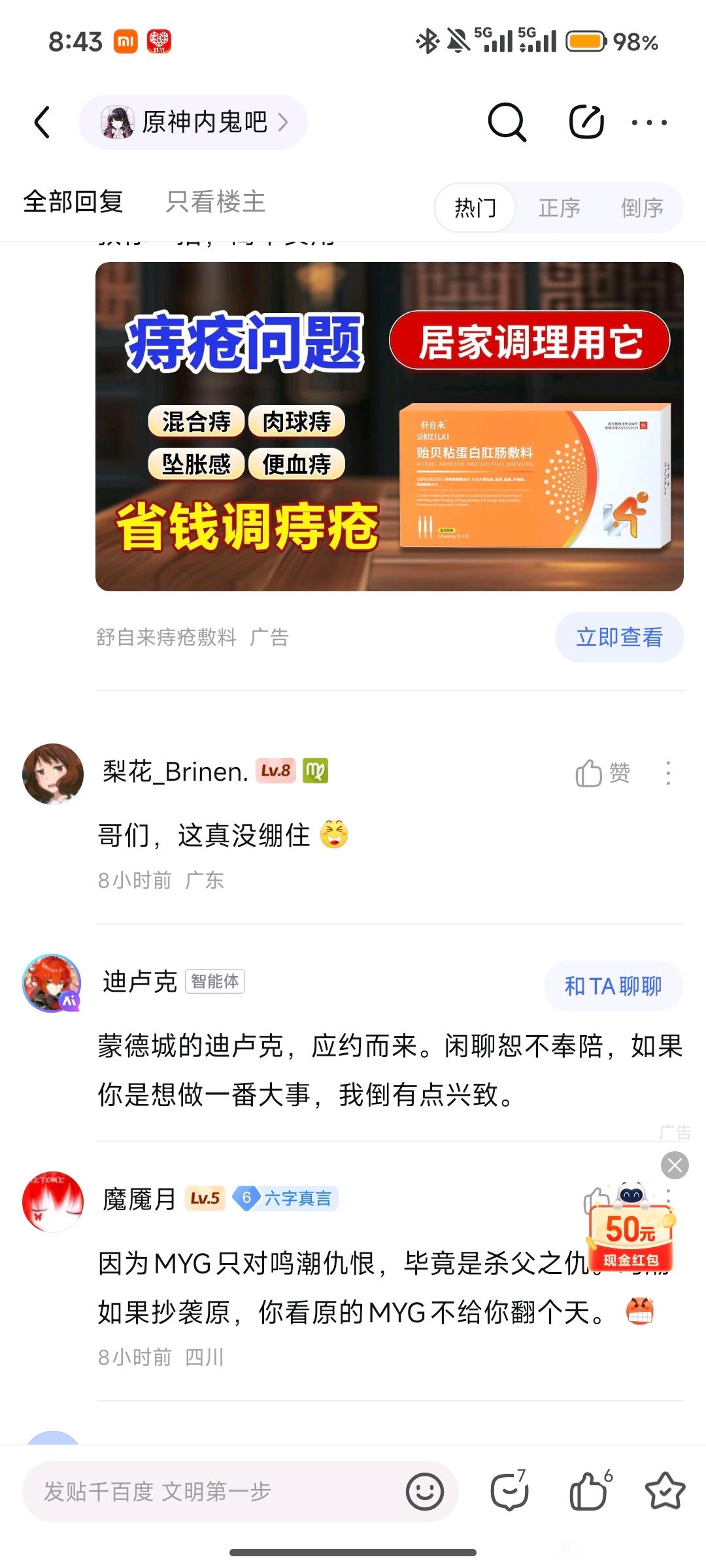Tap 和TA聊聊 next to 迪卢克
Image resolution: width=706 pixels, height=1568 pixels.
point(613,986)
